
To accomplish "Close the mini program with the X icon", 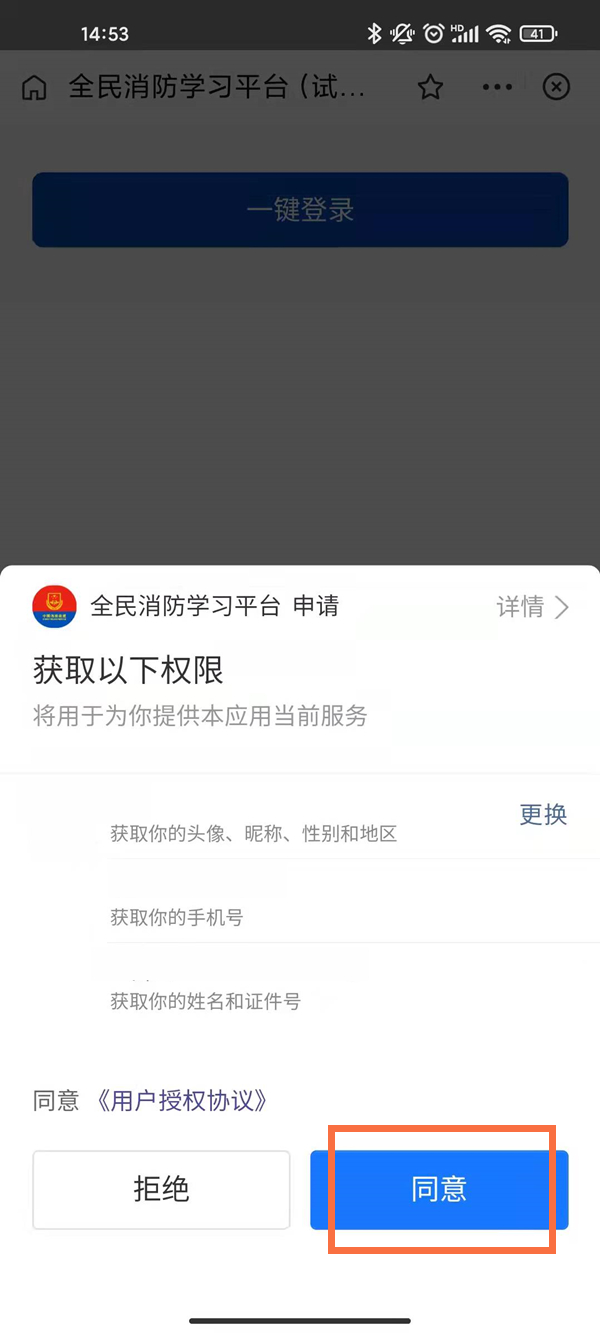I will point(556,87).
